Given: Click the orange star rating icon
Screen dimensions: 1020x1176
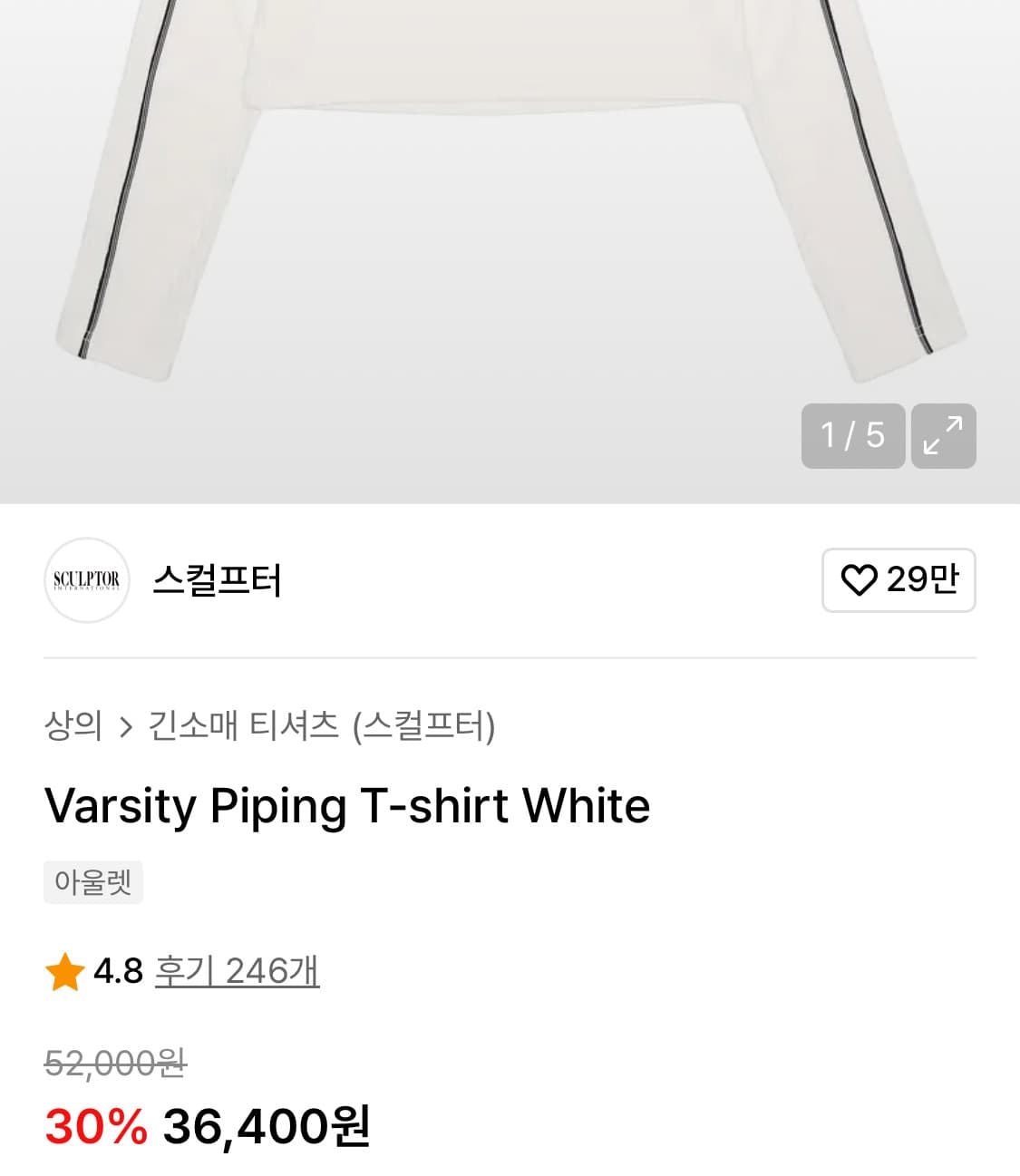Looking at the screenshot, I should click(62, 970).
